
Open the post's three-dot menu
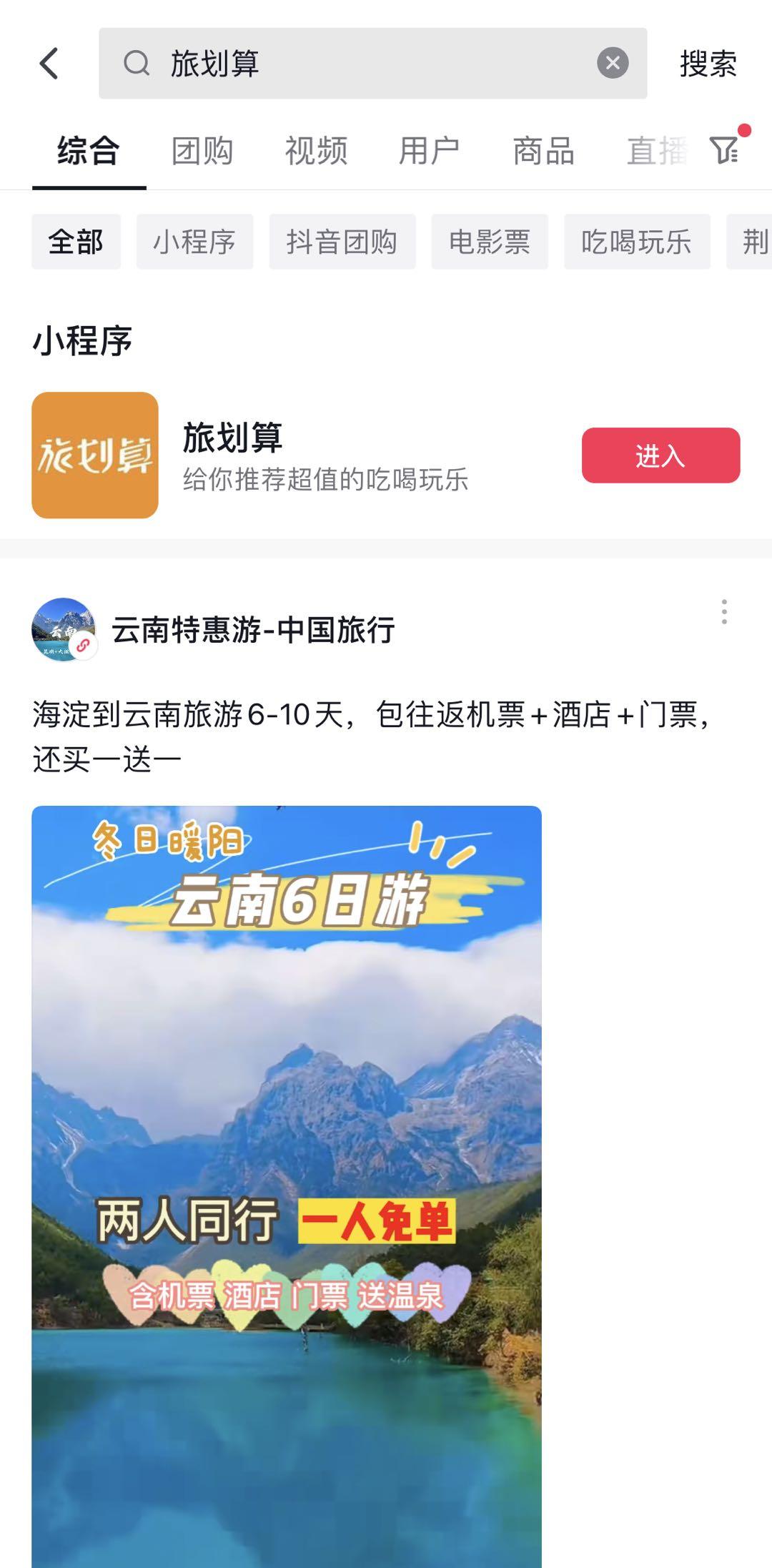[724, 612]
